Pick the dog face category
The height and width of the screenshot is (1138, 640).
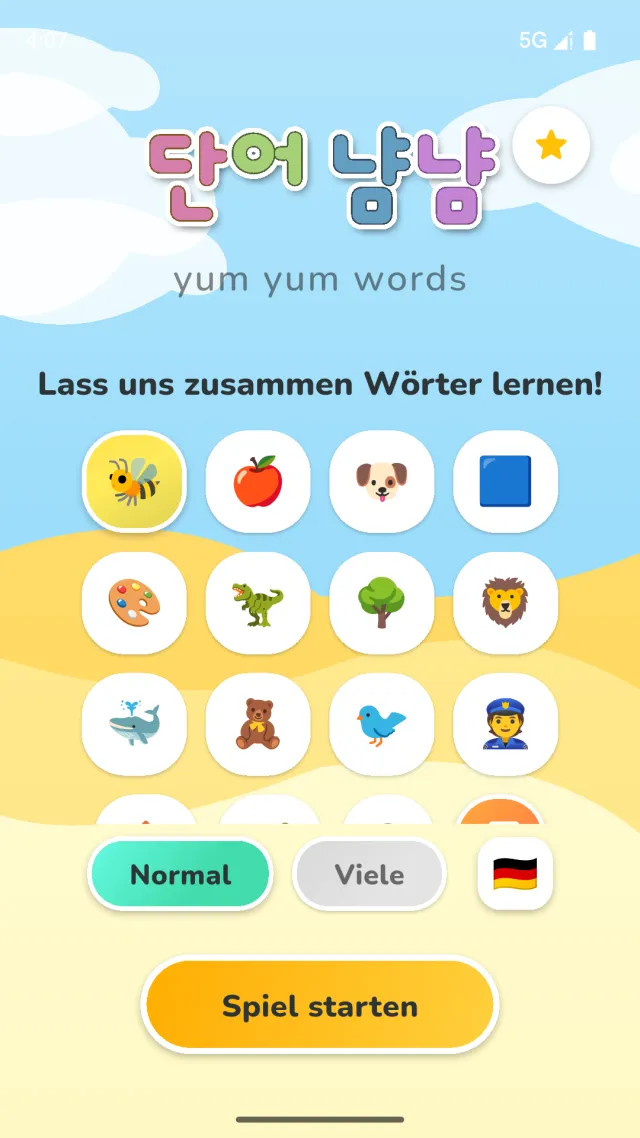382,481
